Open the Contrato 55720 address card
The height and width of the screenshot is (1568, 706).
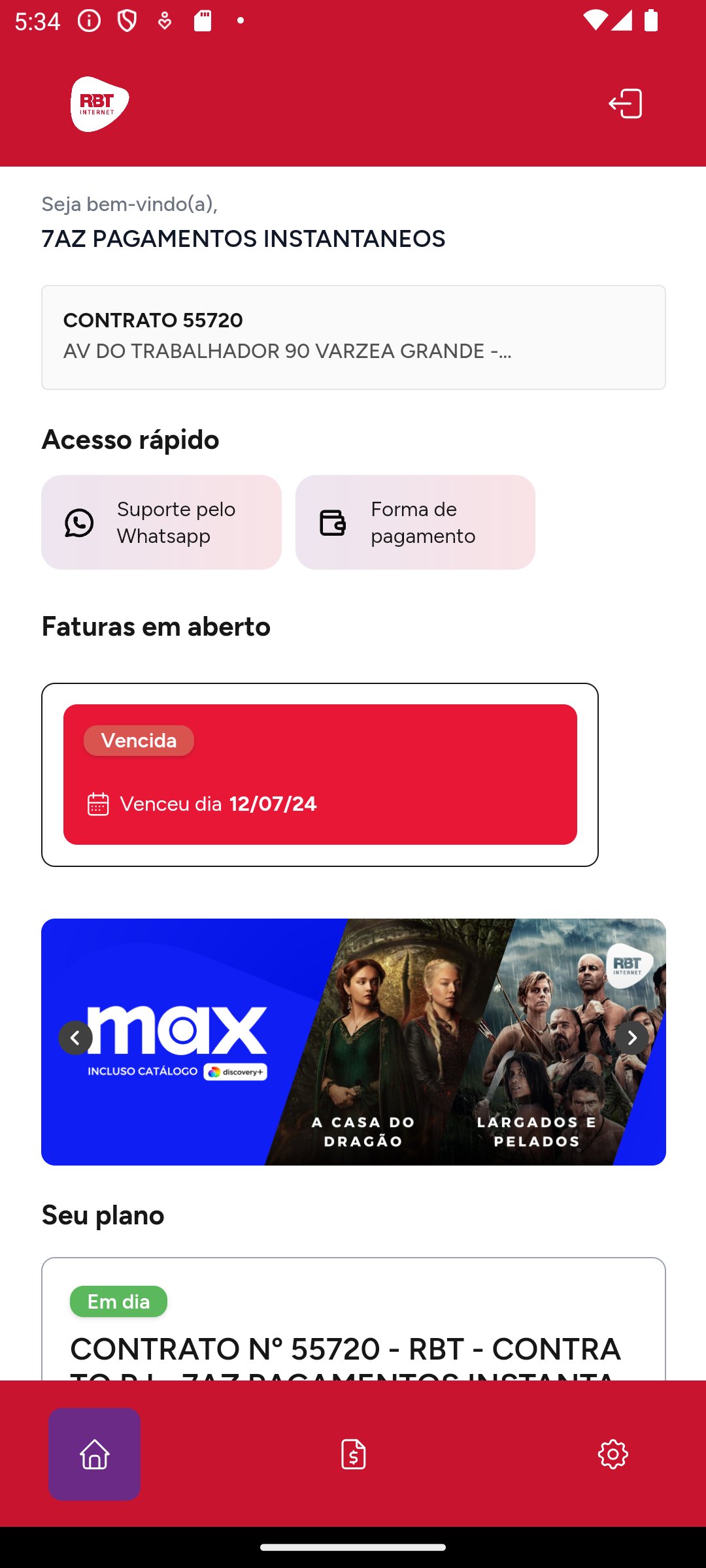tap(353, 337)
